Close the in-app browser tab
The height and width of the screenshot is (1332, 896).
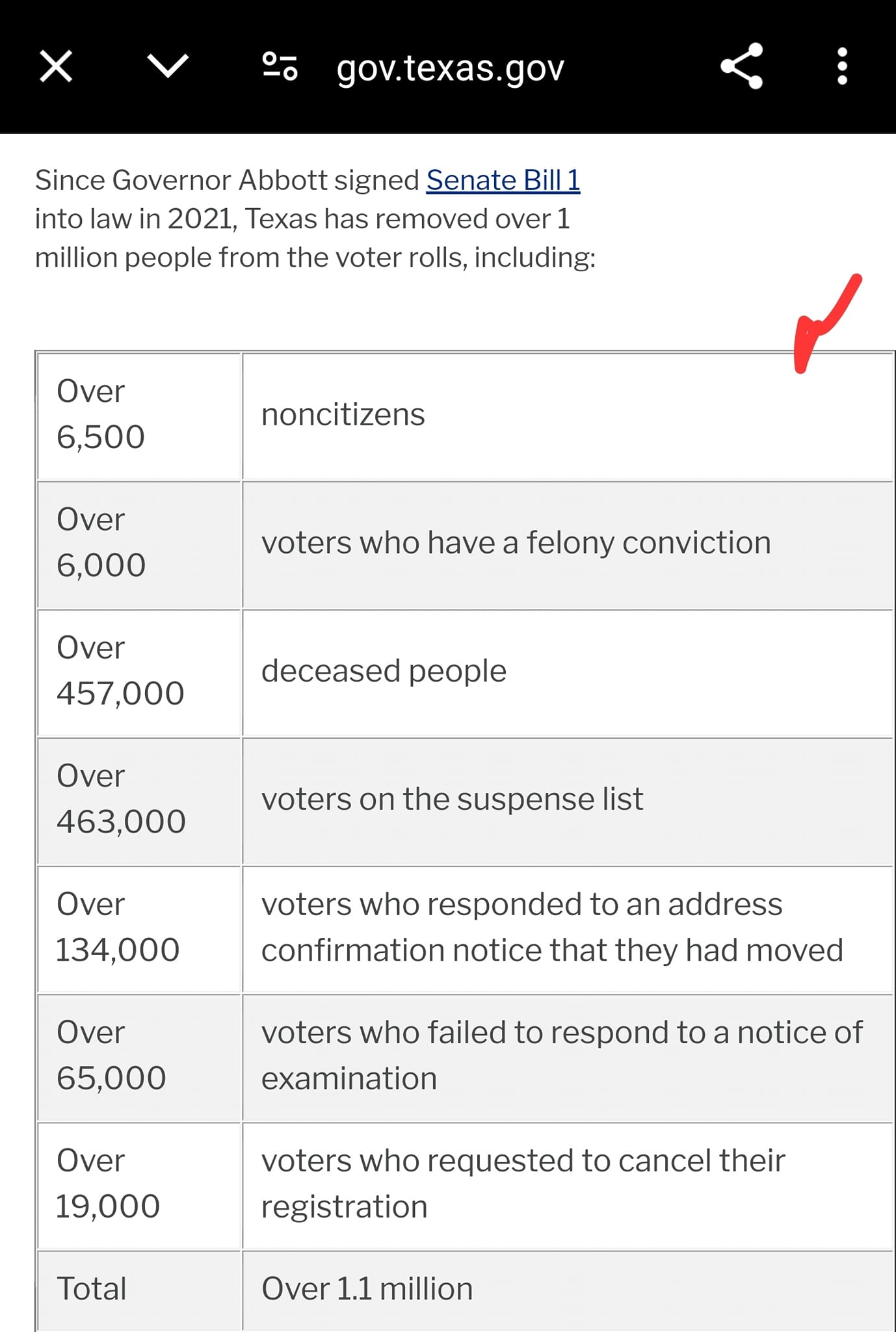[x=56, y=67]
